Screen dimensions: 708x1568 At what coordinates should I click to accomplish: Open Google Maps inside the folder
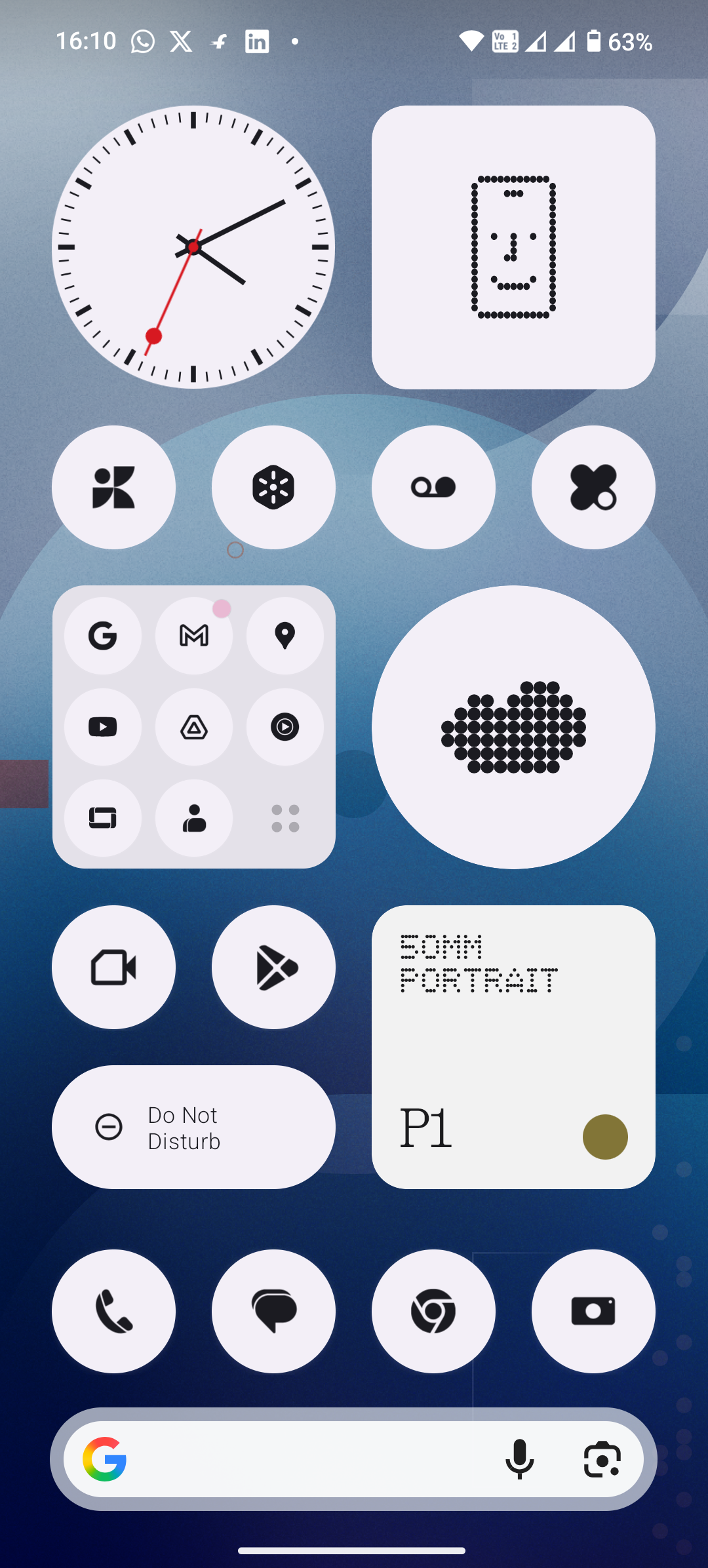(285, 635)
